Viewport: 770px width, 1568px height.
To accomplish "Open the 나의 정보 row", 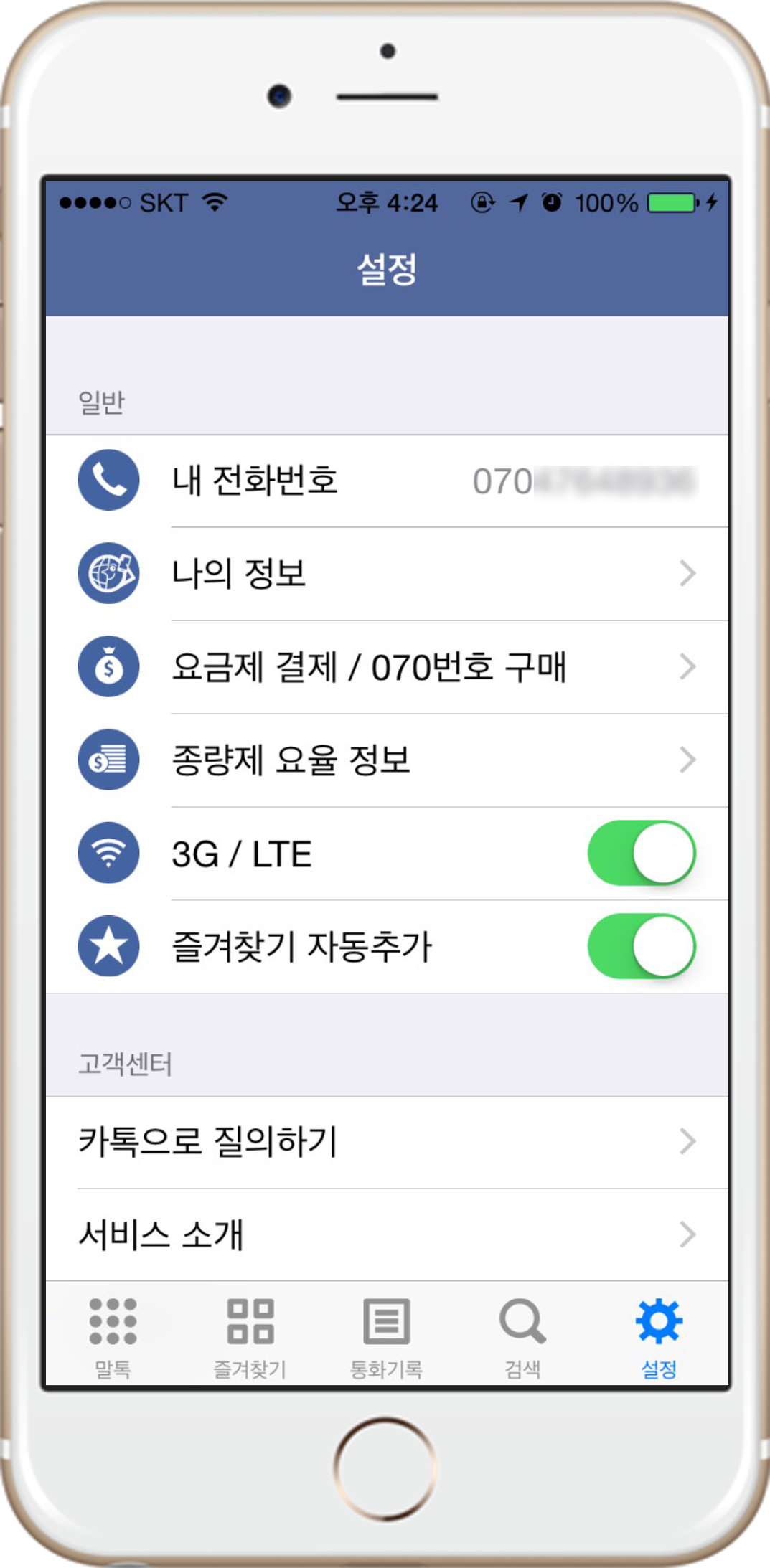I will click(x=388, y=574).
